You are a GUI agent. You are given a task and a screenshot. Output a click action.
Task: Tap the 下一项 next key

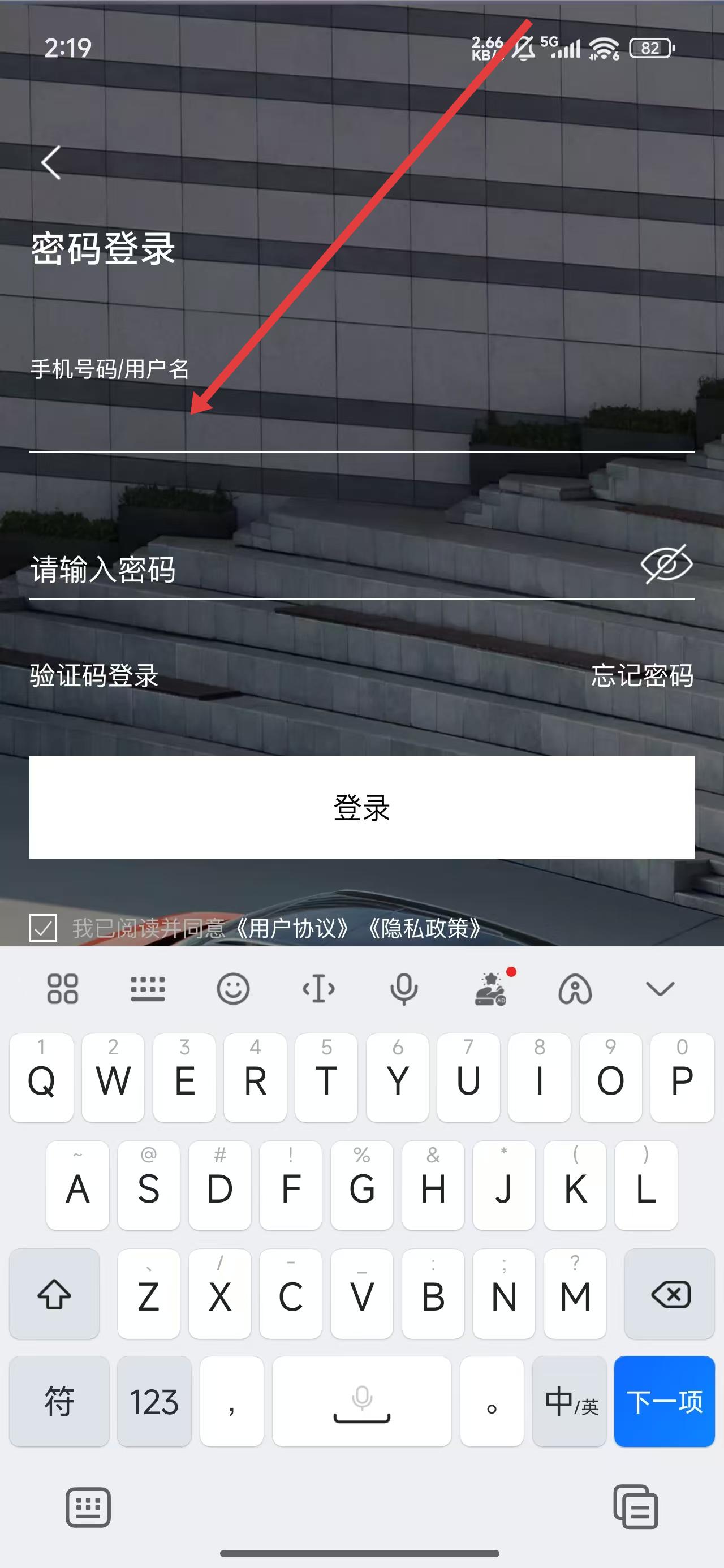click(x=663, y=1401)
